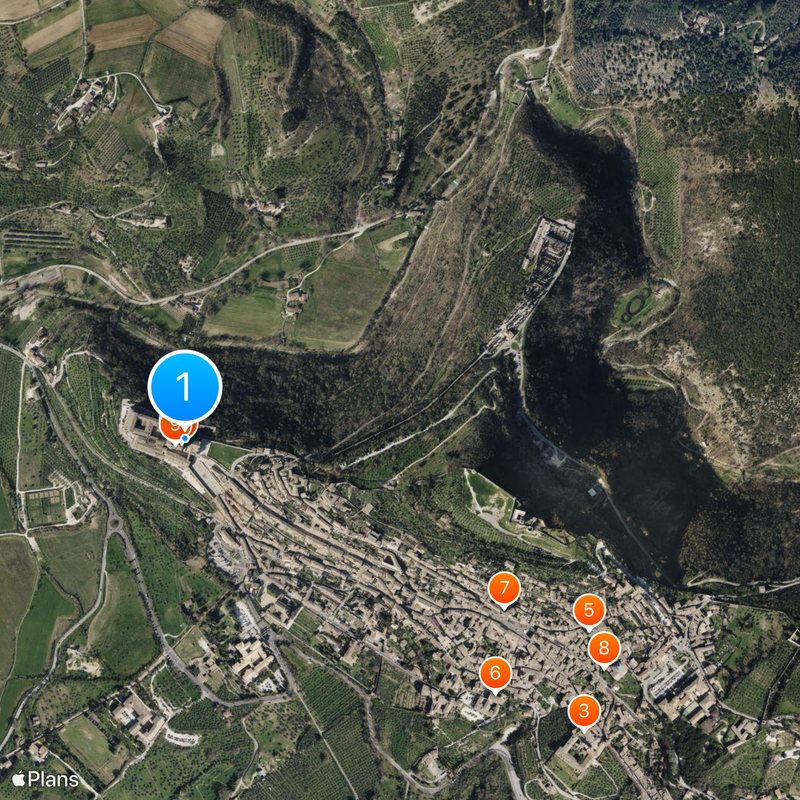Tap the orange map pin numbered 7
Image resolution: width=800 pixels, height=800 pixels.
click(504, 588)
